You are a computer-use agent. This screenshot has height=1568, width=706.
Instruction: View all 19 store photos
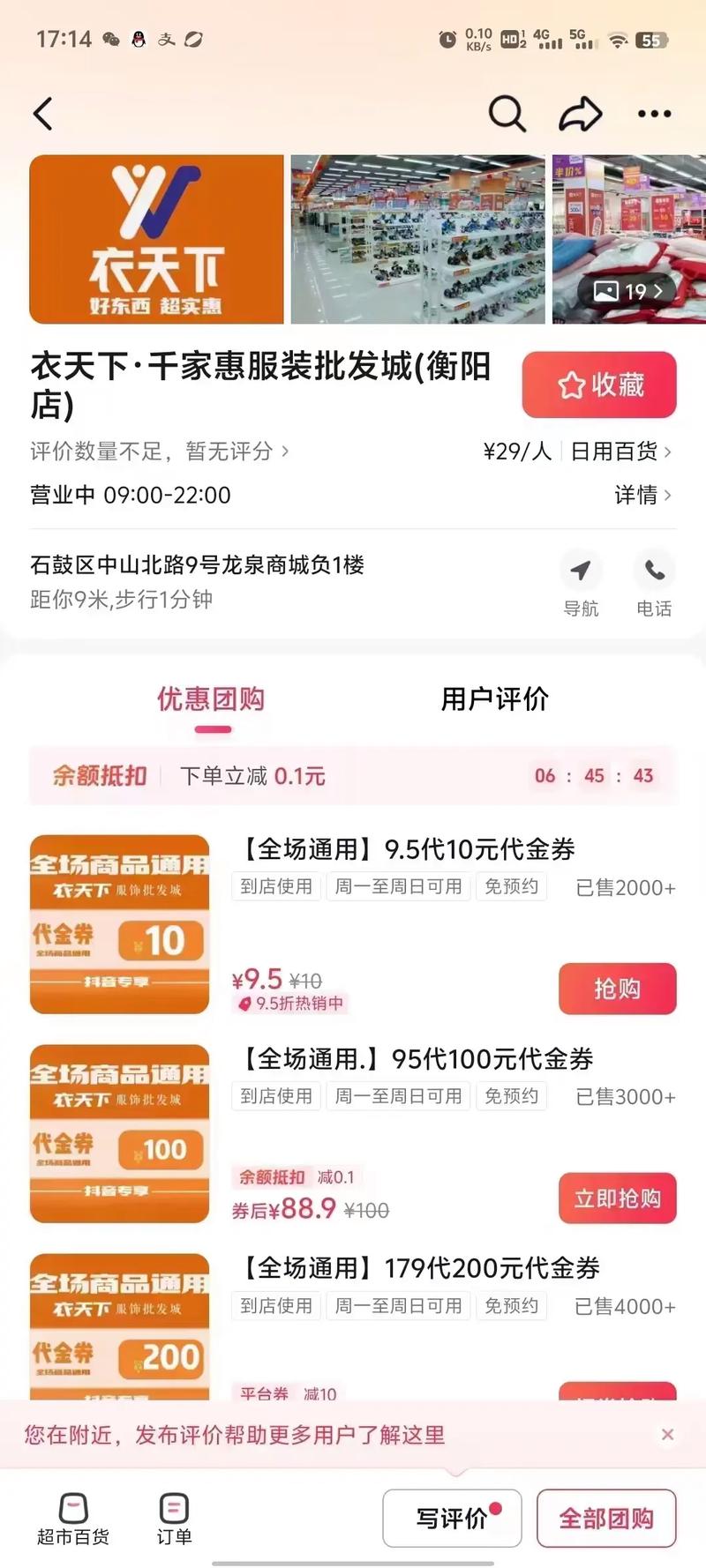click(629, 291)
